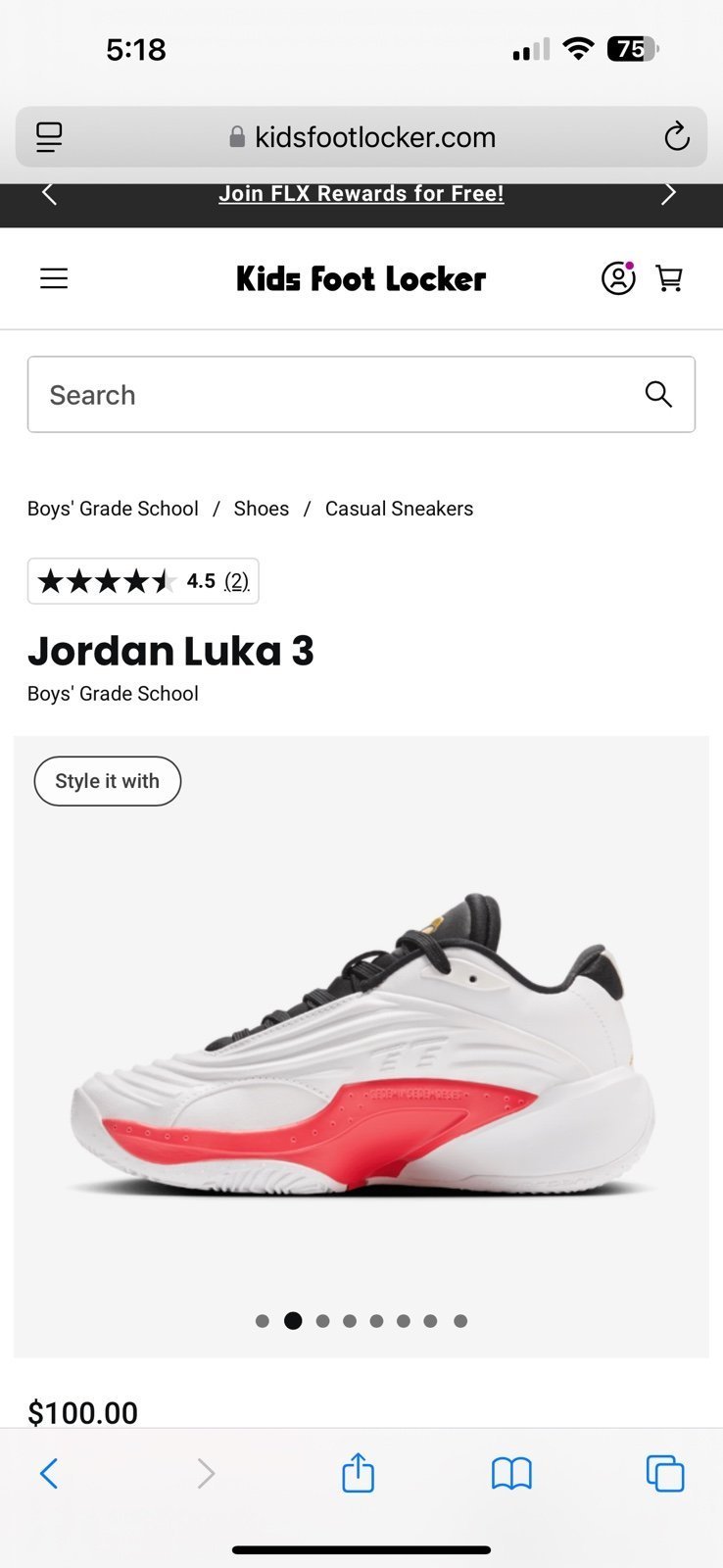View the shopping cart
Image resolution: width=723 pixels, height=1568 pixels.
(669, 279)
